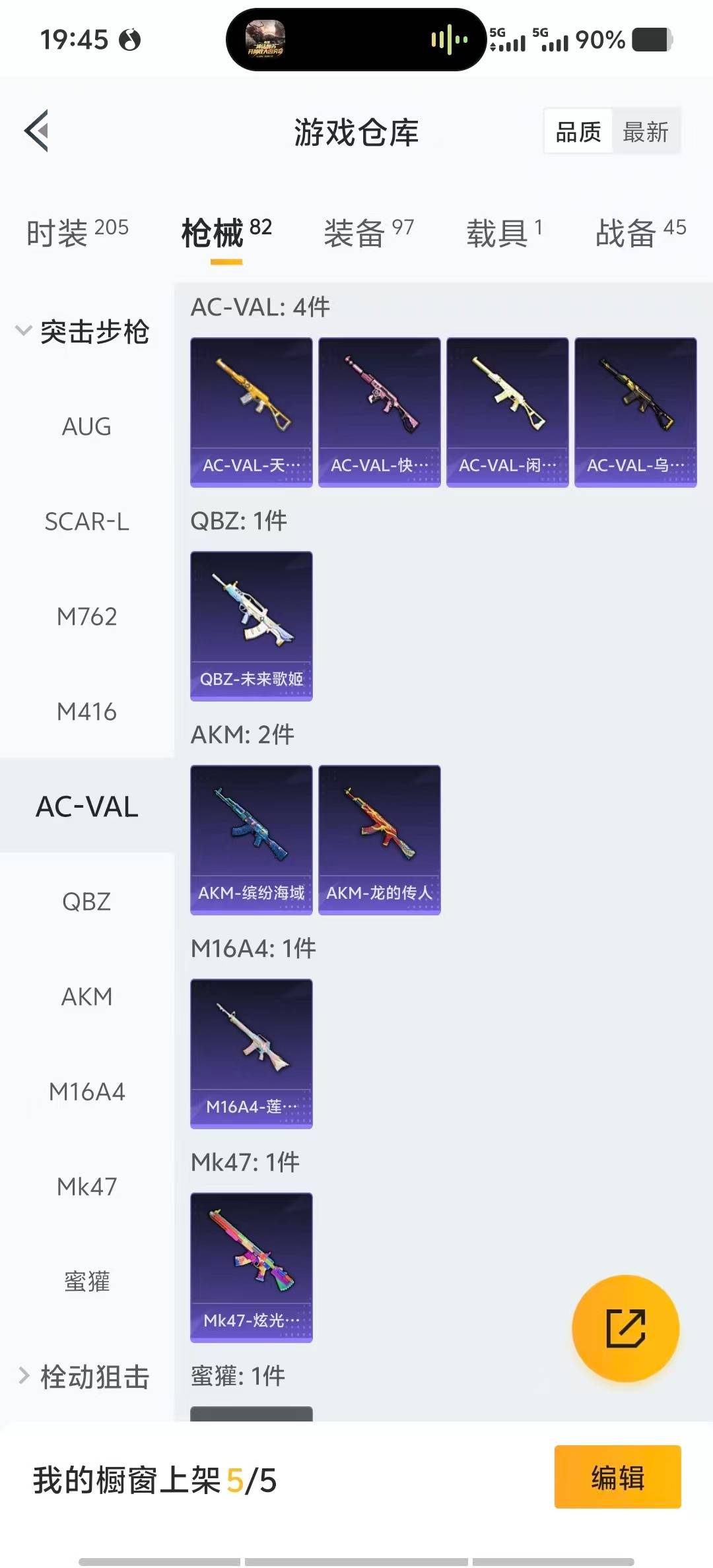Collapse the 突击步枪 category
The image size is (713, 1568).
(83, 331)
